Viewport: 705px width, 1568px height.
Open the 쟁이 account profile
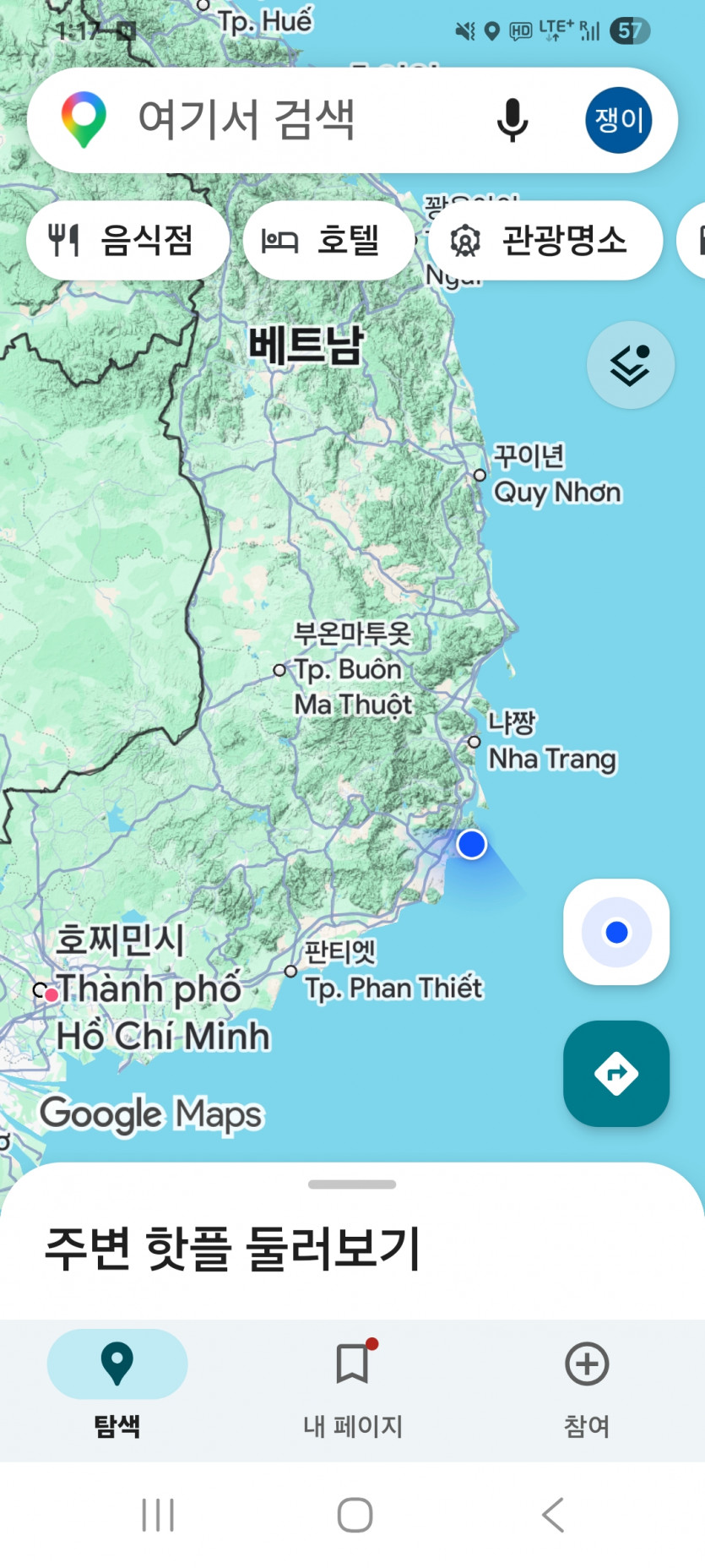pyautogui.click(x=618, y=120)
